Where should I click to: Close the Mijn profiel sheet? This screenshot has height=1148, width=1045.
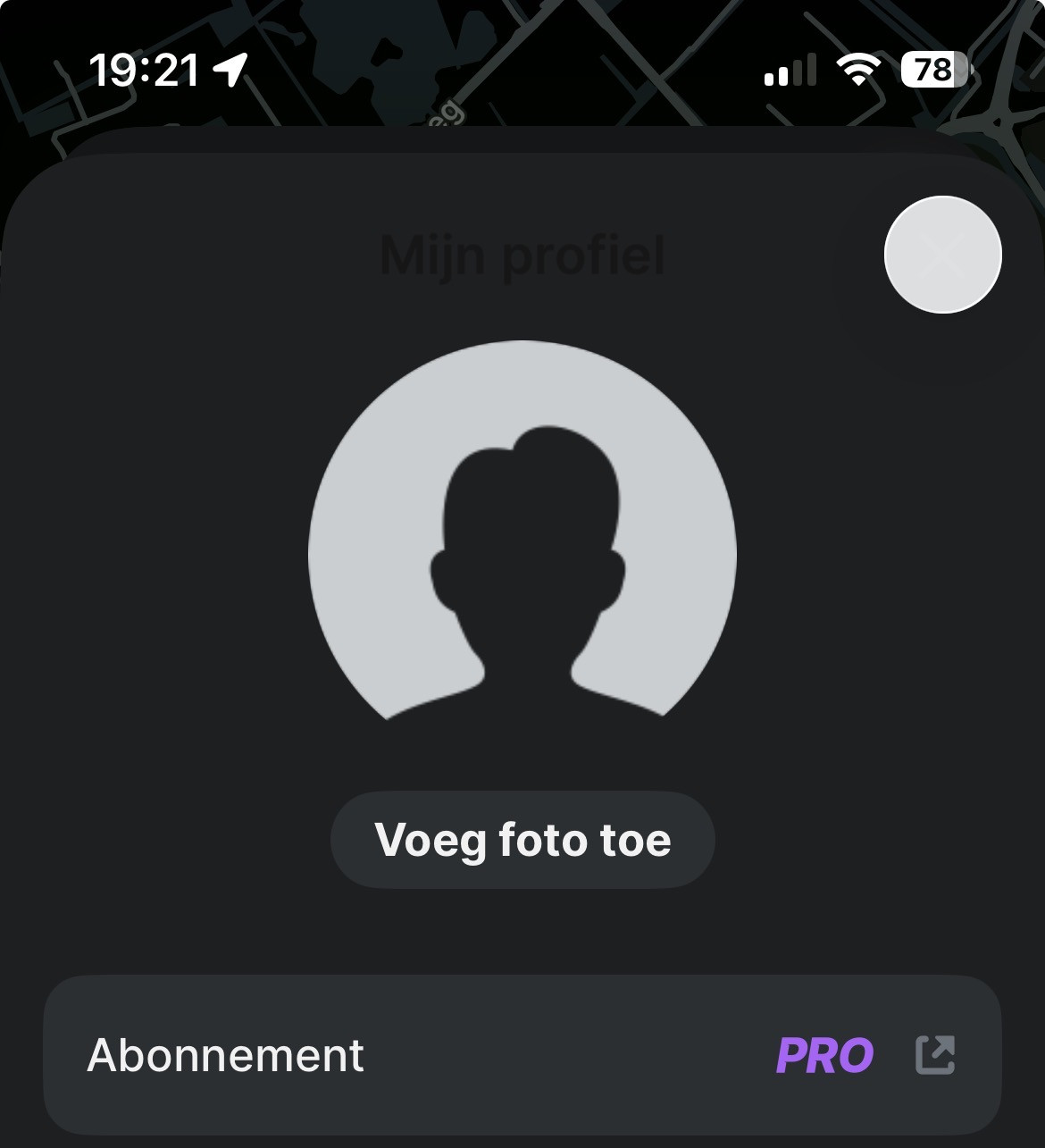[x=942, y=255]
